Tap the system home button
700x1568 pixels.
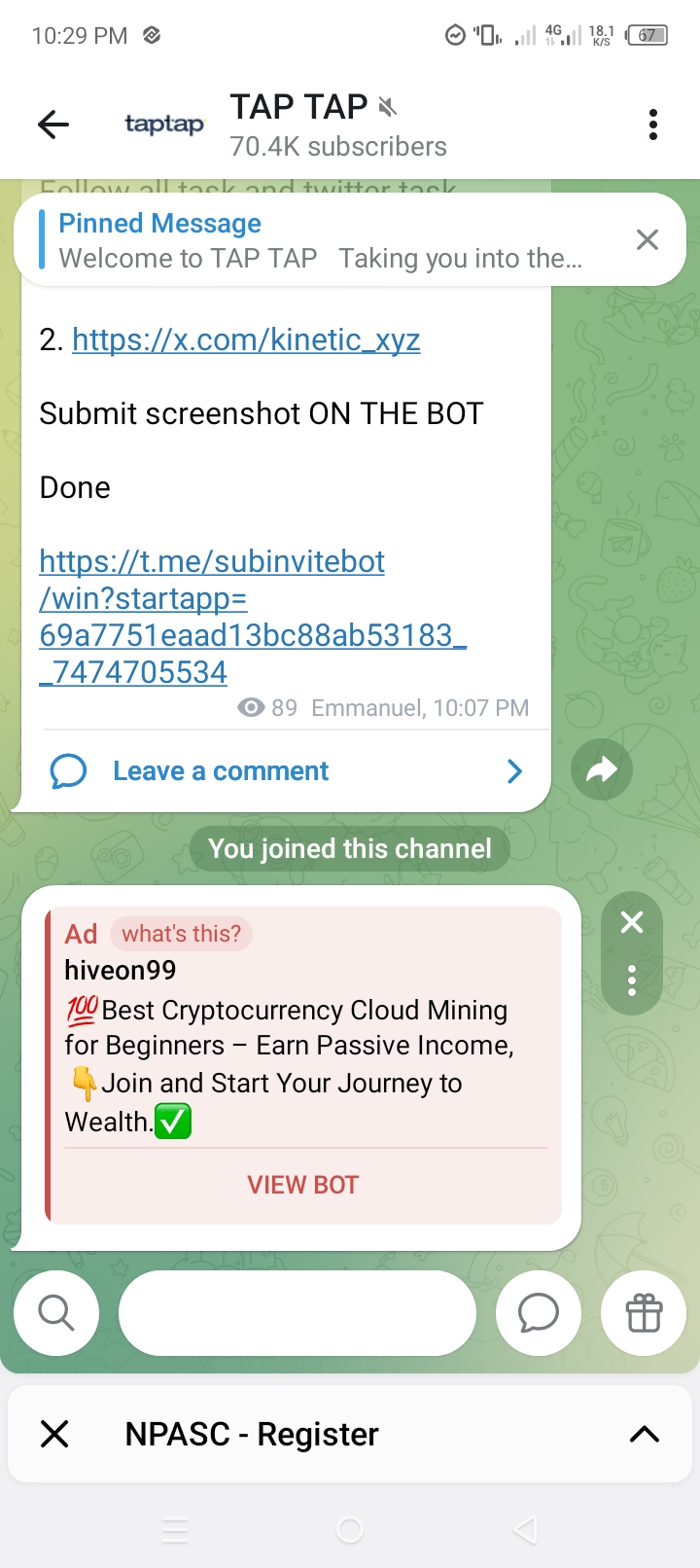pos(350,1530)
